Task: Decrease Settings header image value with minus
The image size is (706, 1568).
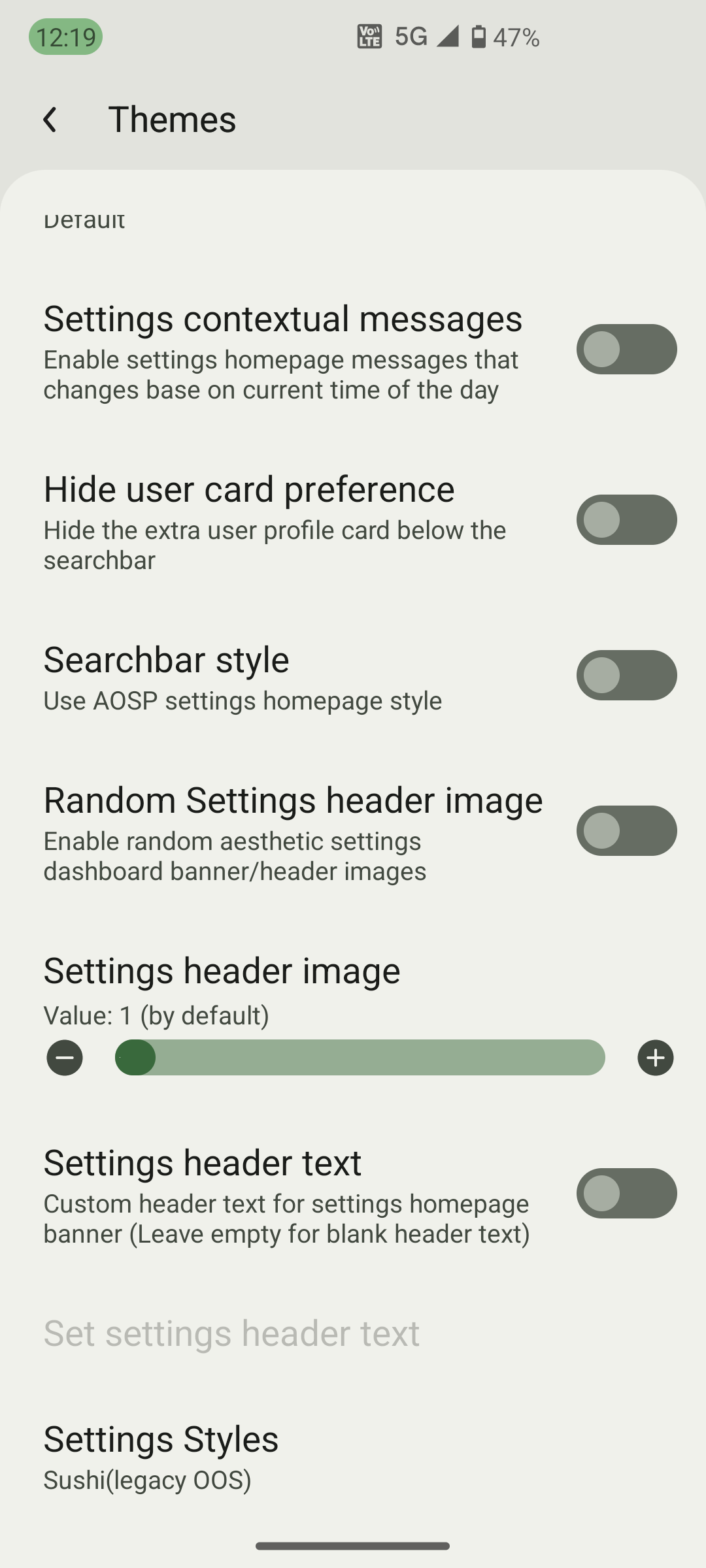Action: point(65,1058)
